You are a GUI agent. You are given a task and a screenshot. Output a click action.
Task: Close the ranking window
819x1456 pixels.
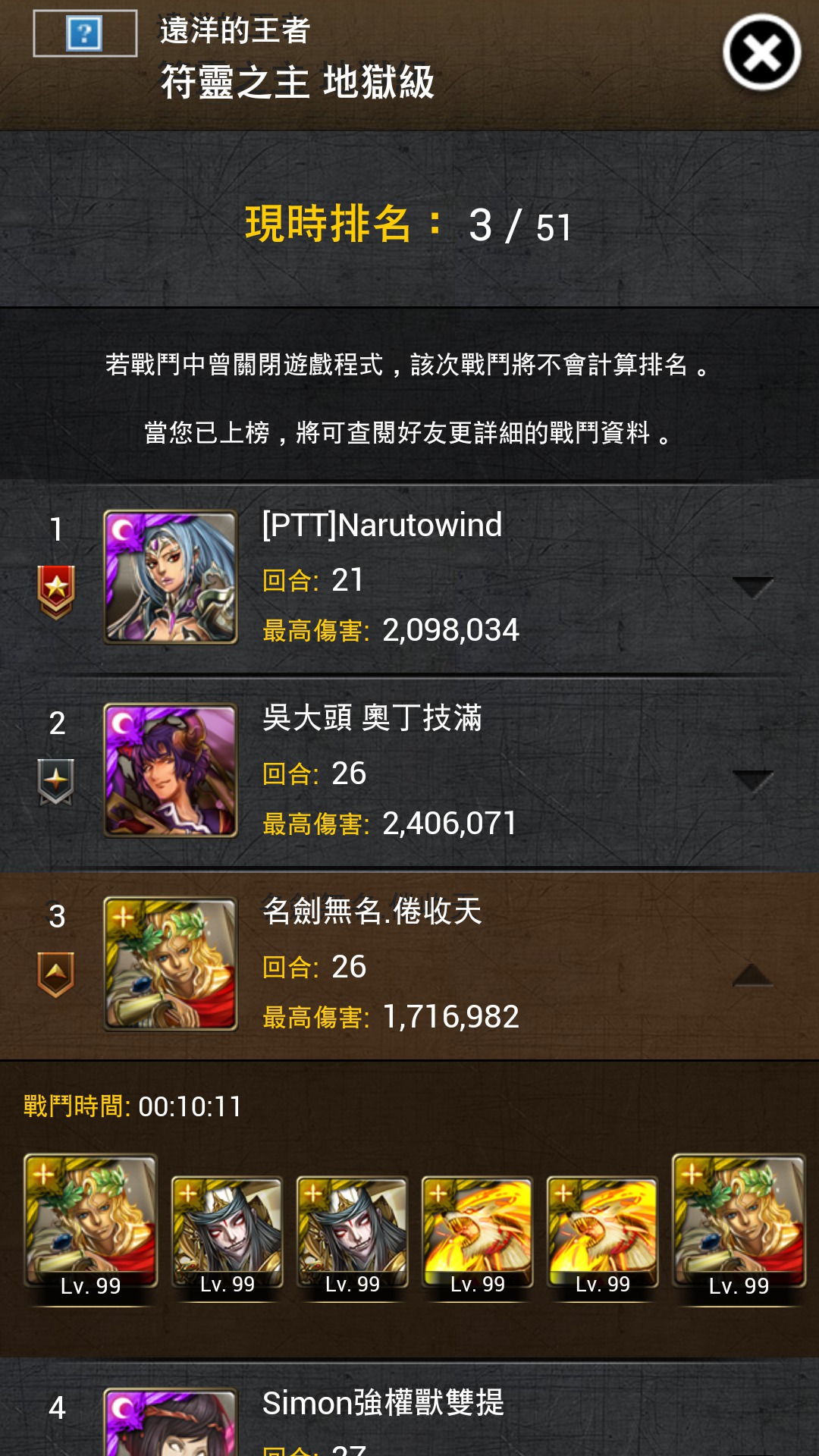coord(761,53)
